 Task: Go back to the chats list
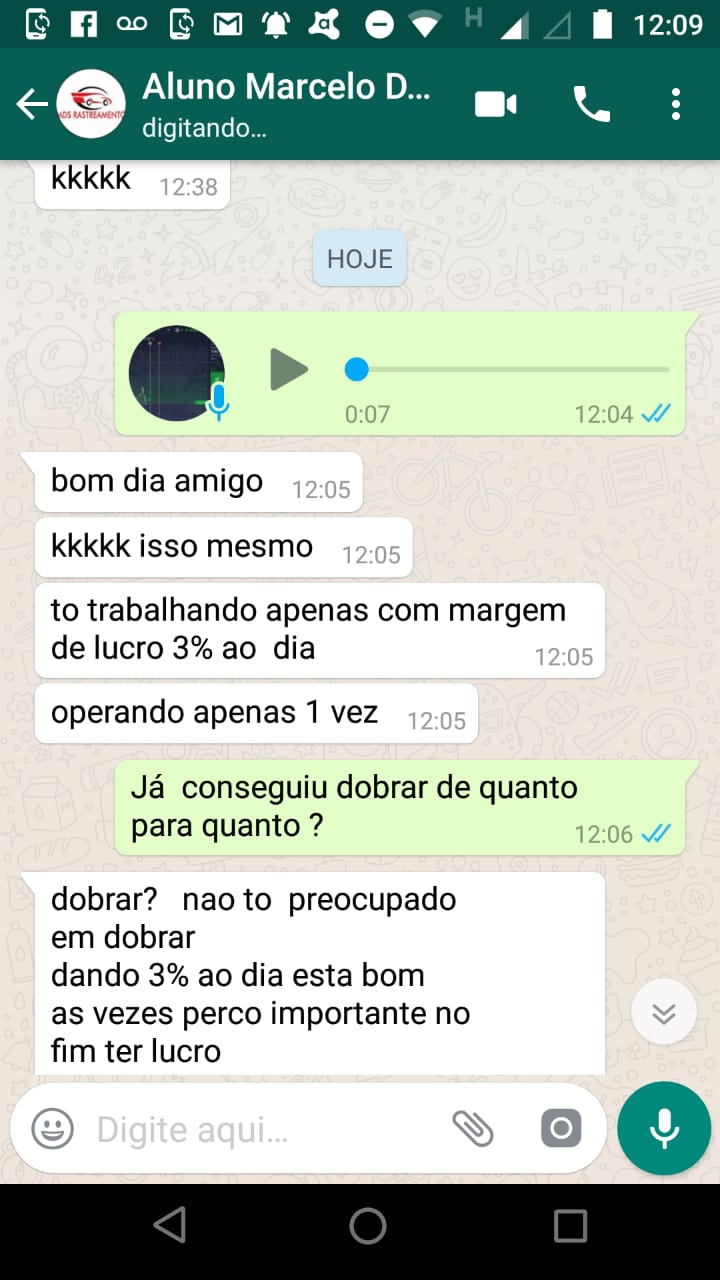pos(32,104)
